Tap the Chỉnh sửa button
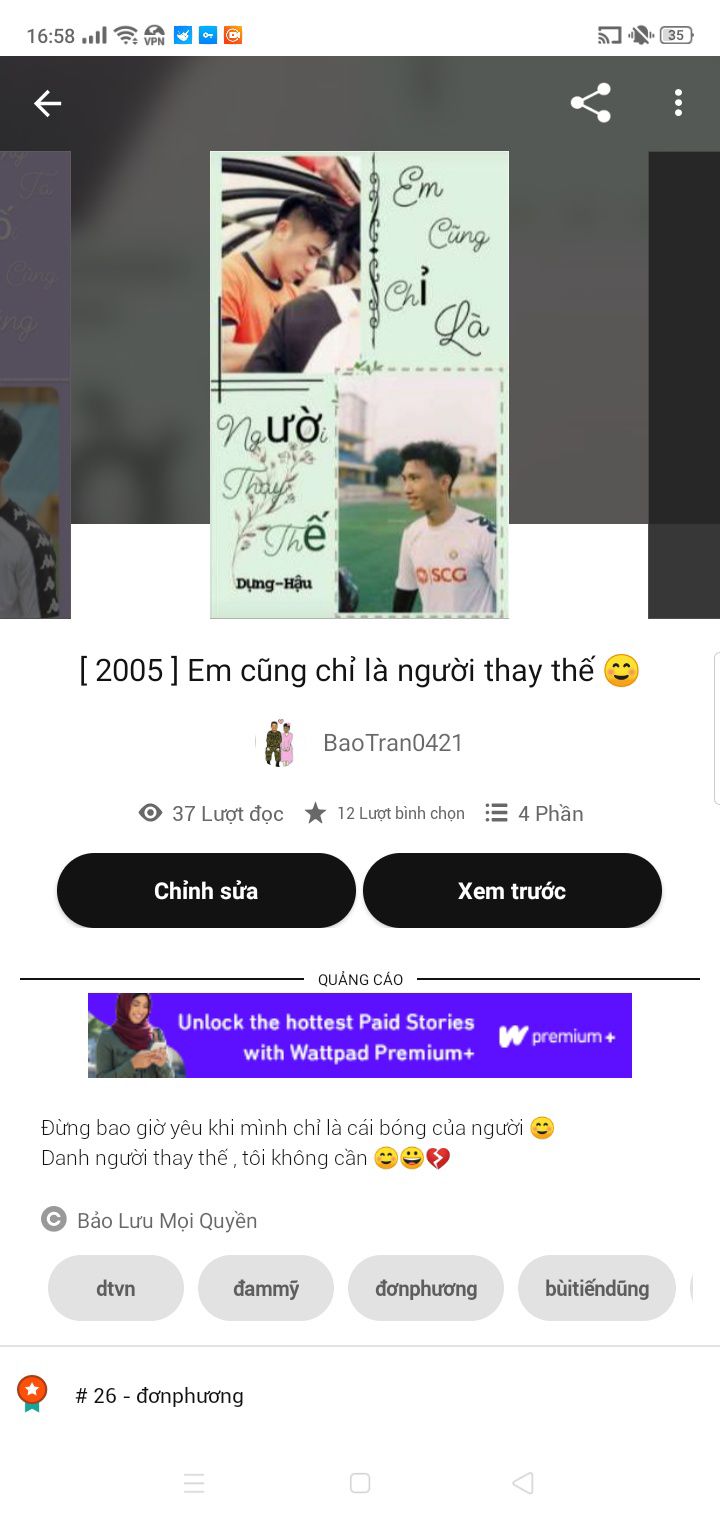 [x=206, y=890]
